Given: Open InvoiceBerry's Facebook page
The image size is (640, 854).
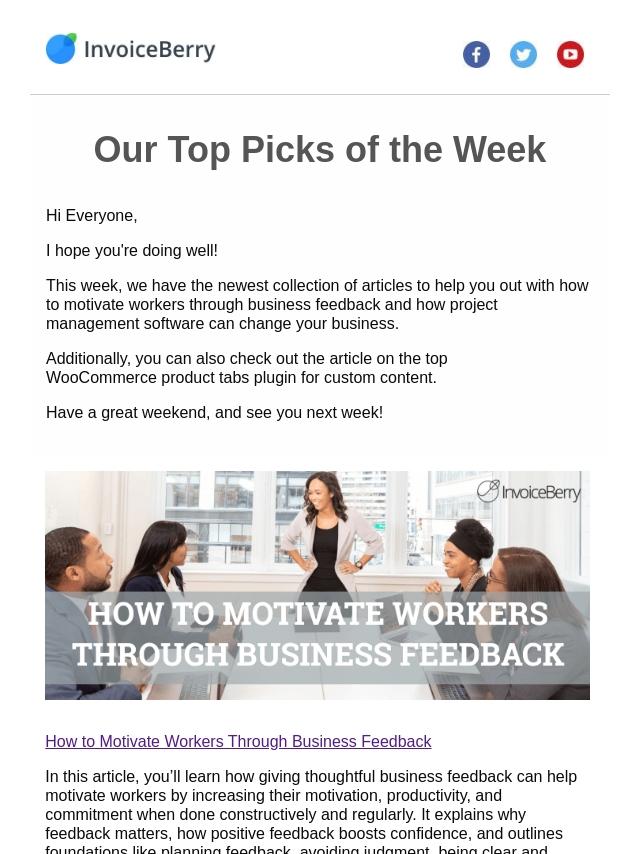Looking at the screenshot, I should [476, 54].
